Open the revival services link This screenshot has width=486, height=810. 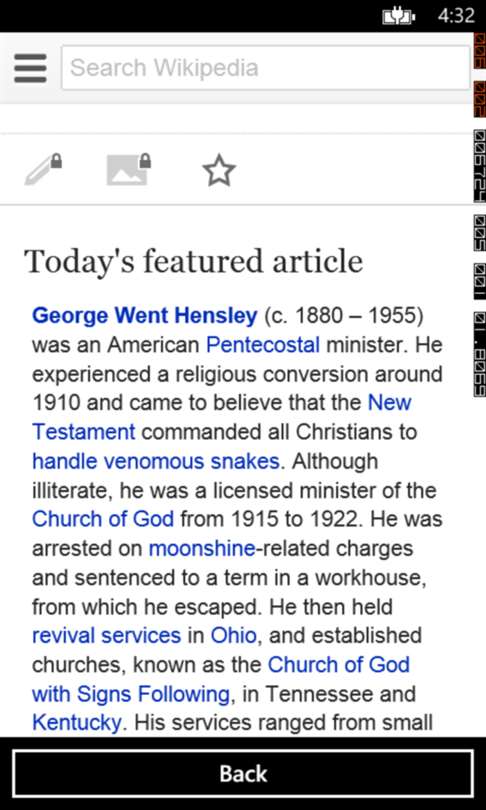[x=106, y=635]
